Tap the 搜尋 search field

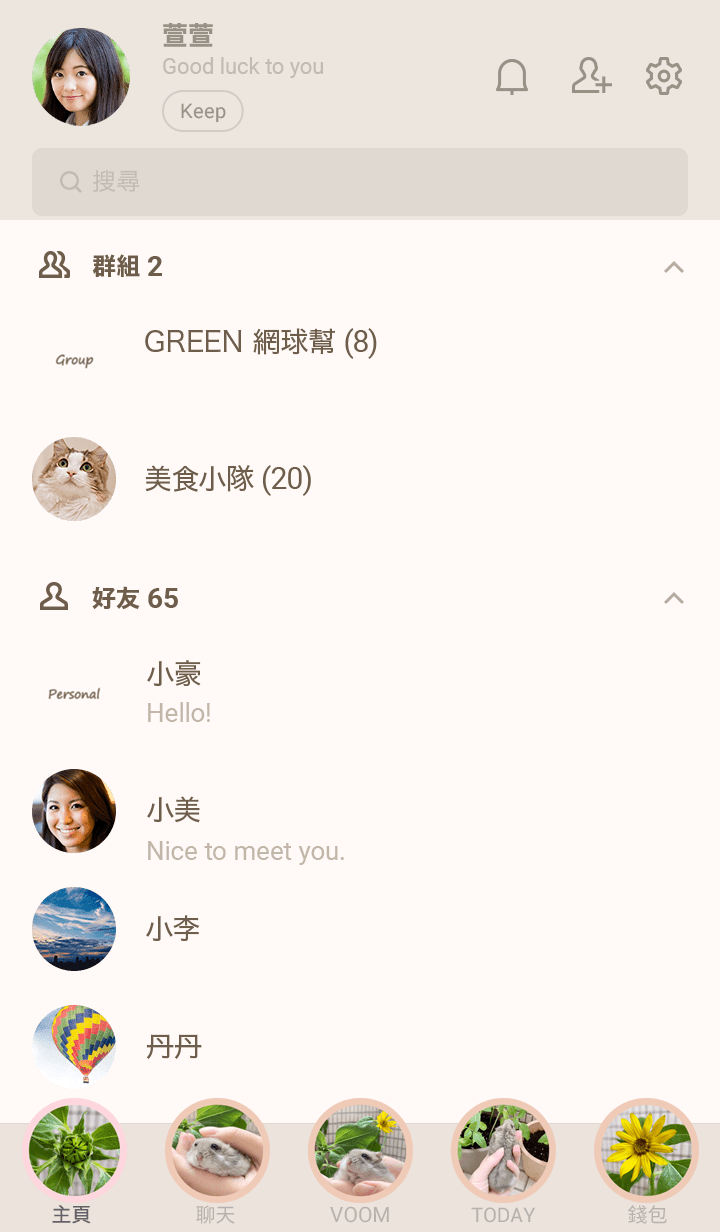point(360,182)
